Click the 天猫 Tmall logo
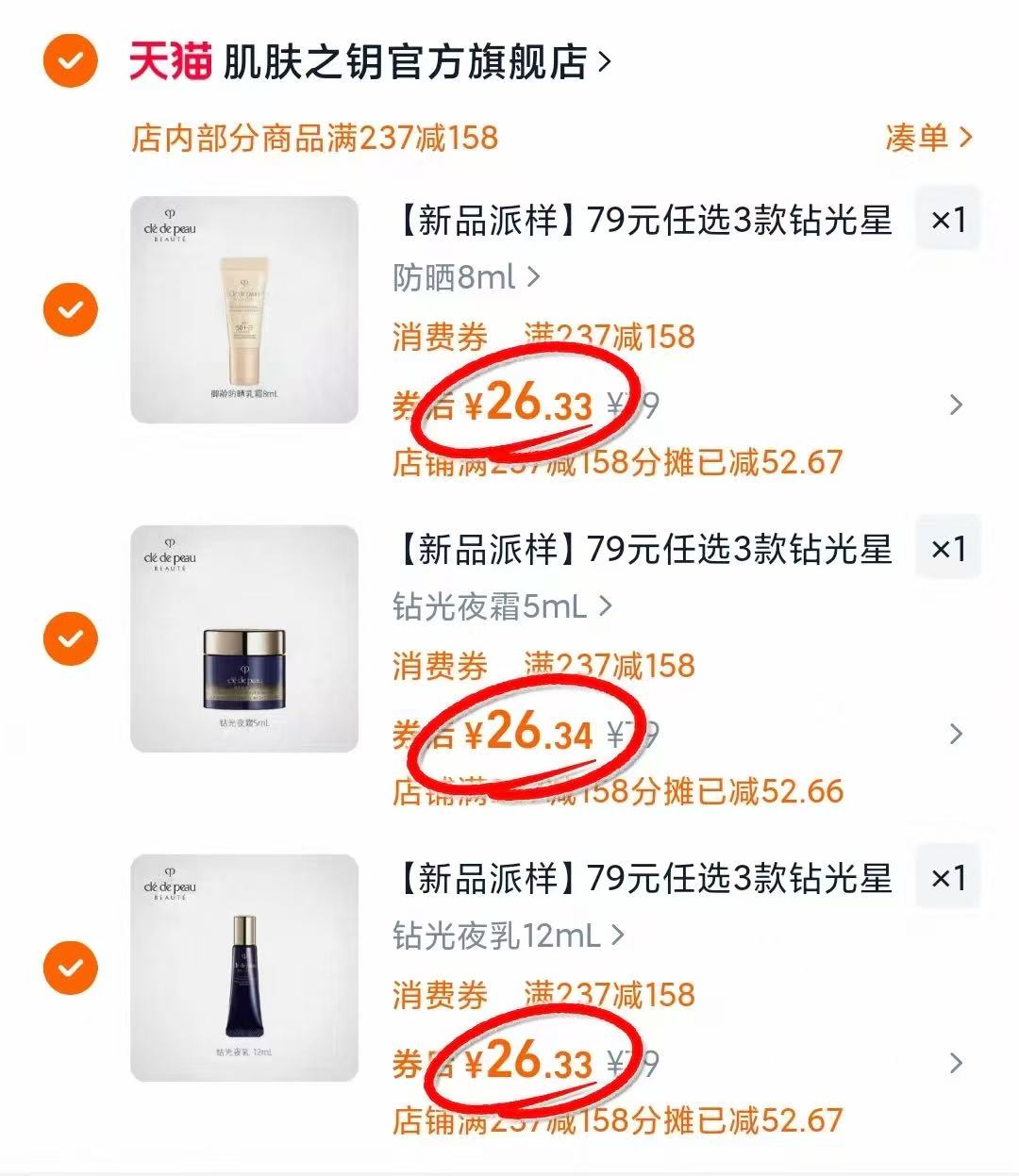Image resolution: width=1019 pixels, height=1176 pixels. (166, 59)
